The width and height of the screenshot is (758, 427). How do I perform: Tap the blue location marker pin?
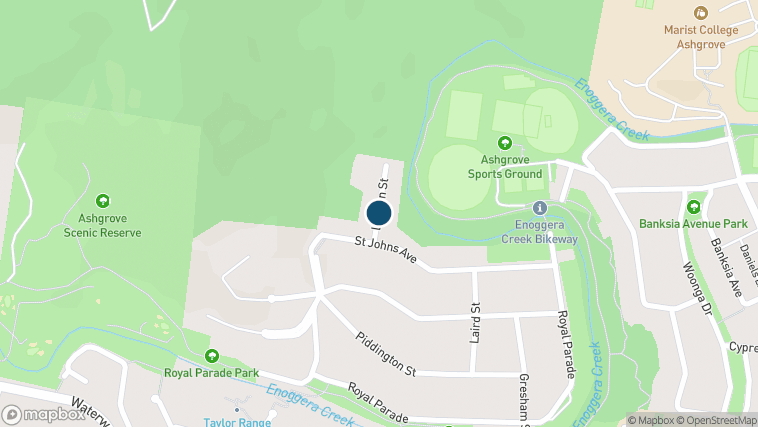click(379, 213)
